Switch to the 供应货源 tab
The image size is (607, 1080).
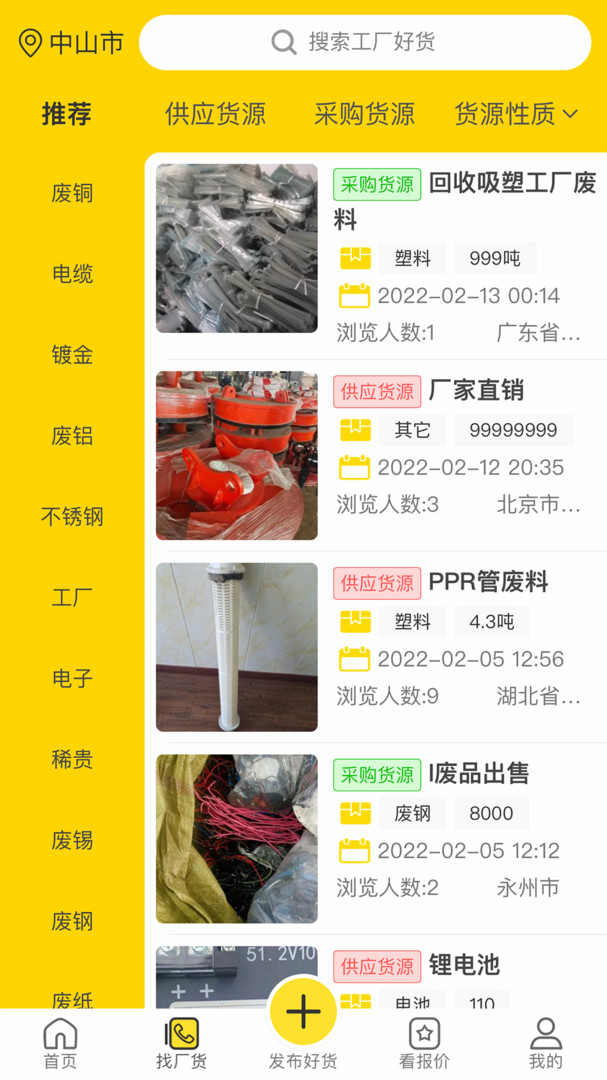click(215, 114)
